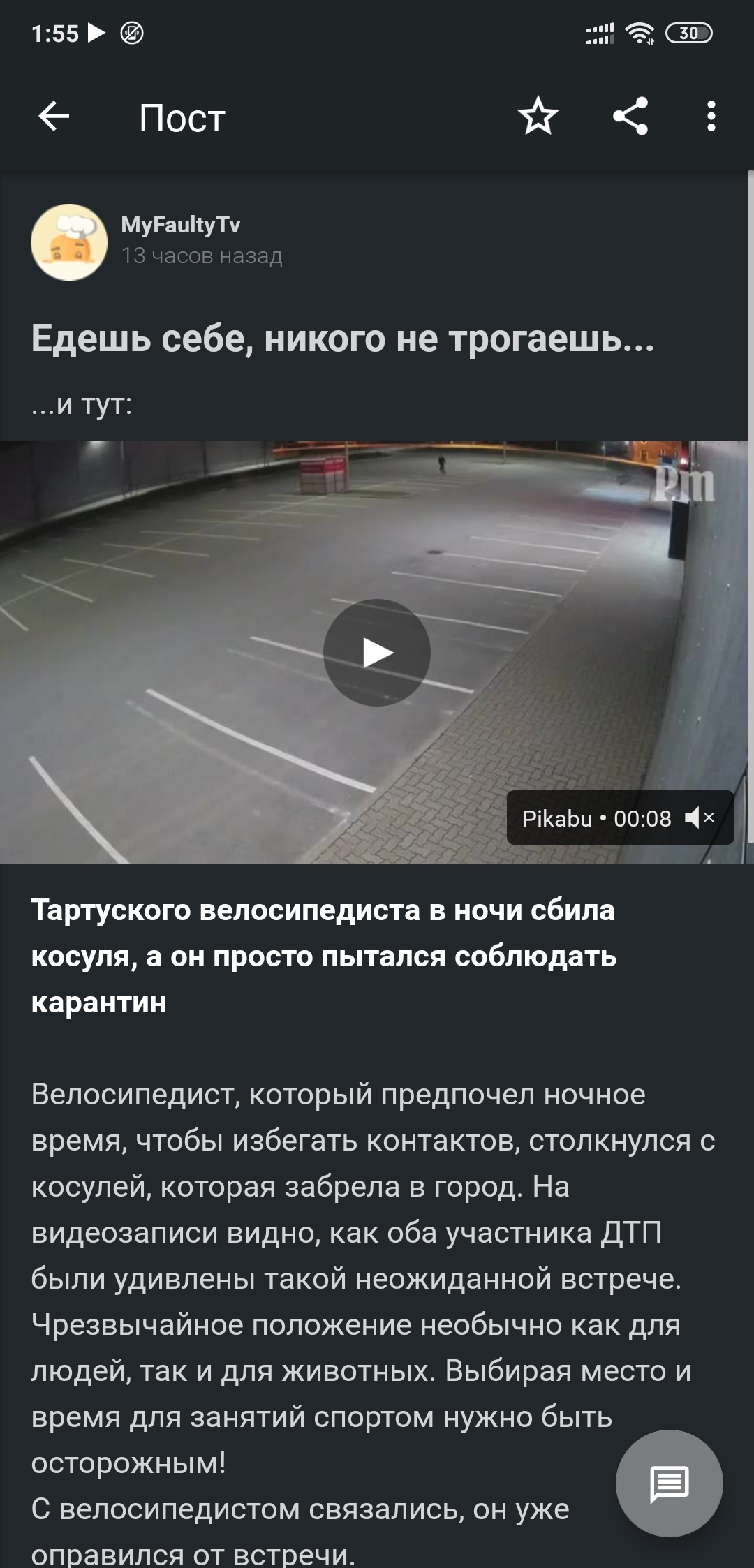Open MyFaultyTv's profile avatar
Screen dimensions: 754x1568
[x=69, y=242]
